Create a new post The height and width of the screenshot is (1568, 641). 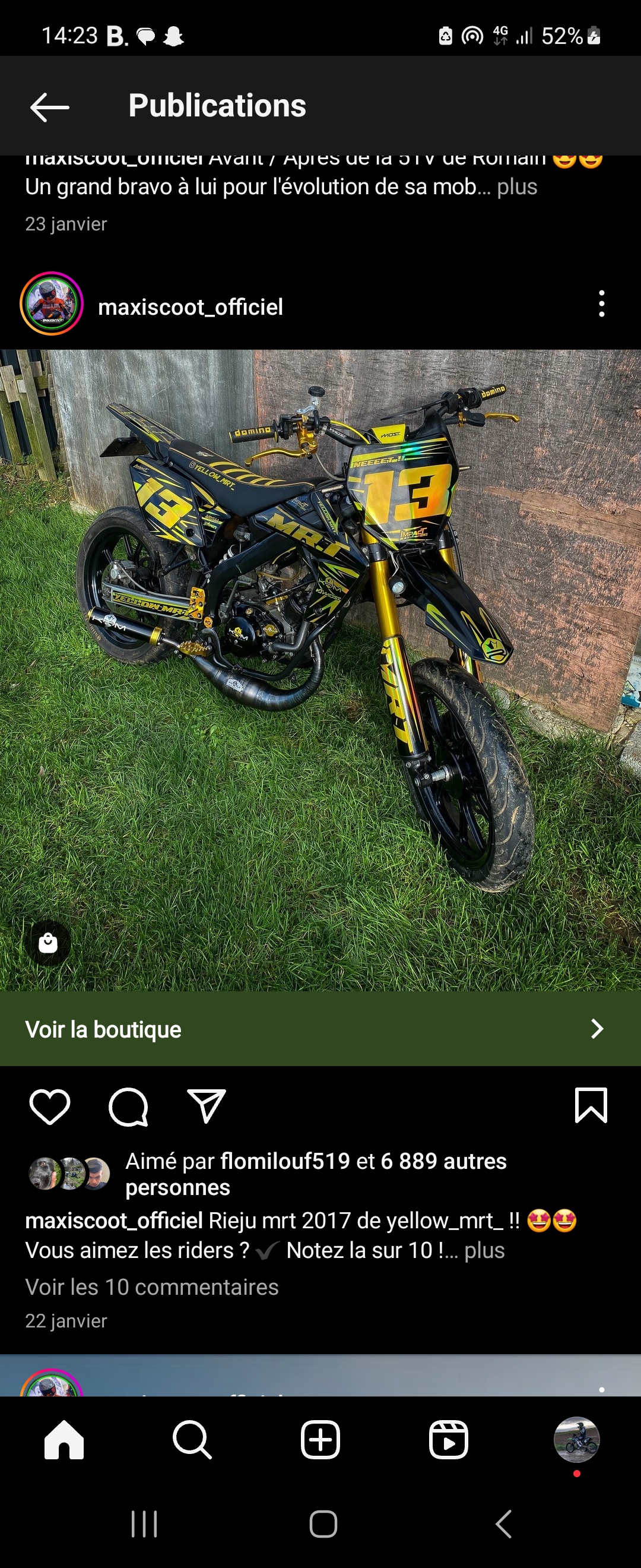[320, 1440]
